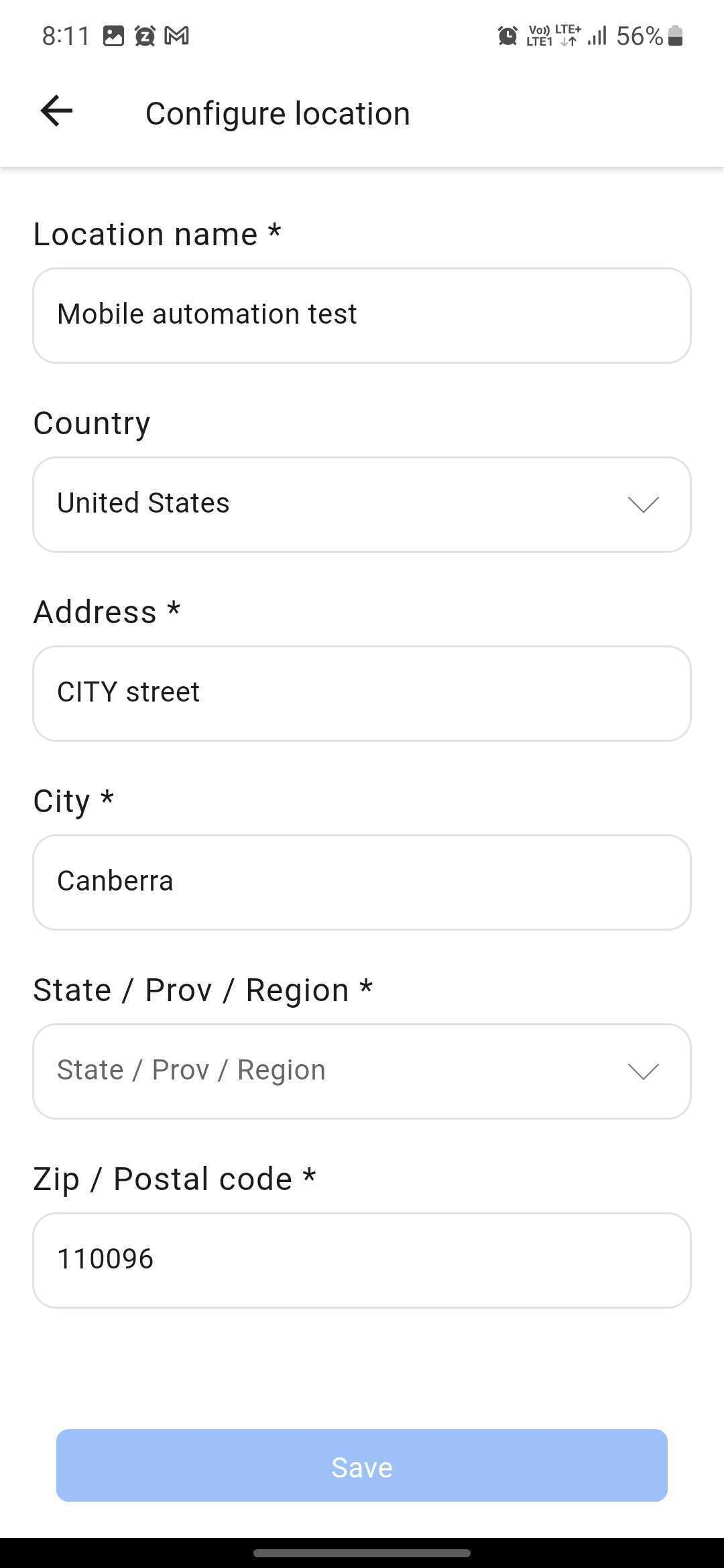Tap the Address field with CITY street

[x=362, y=693]
